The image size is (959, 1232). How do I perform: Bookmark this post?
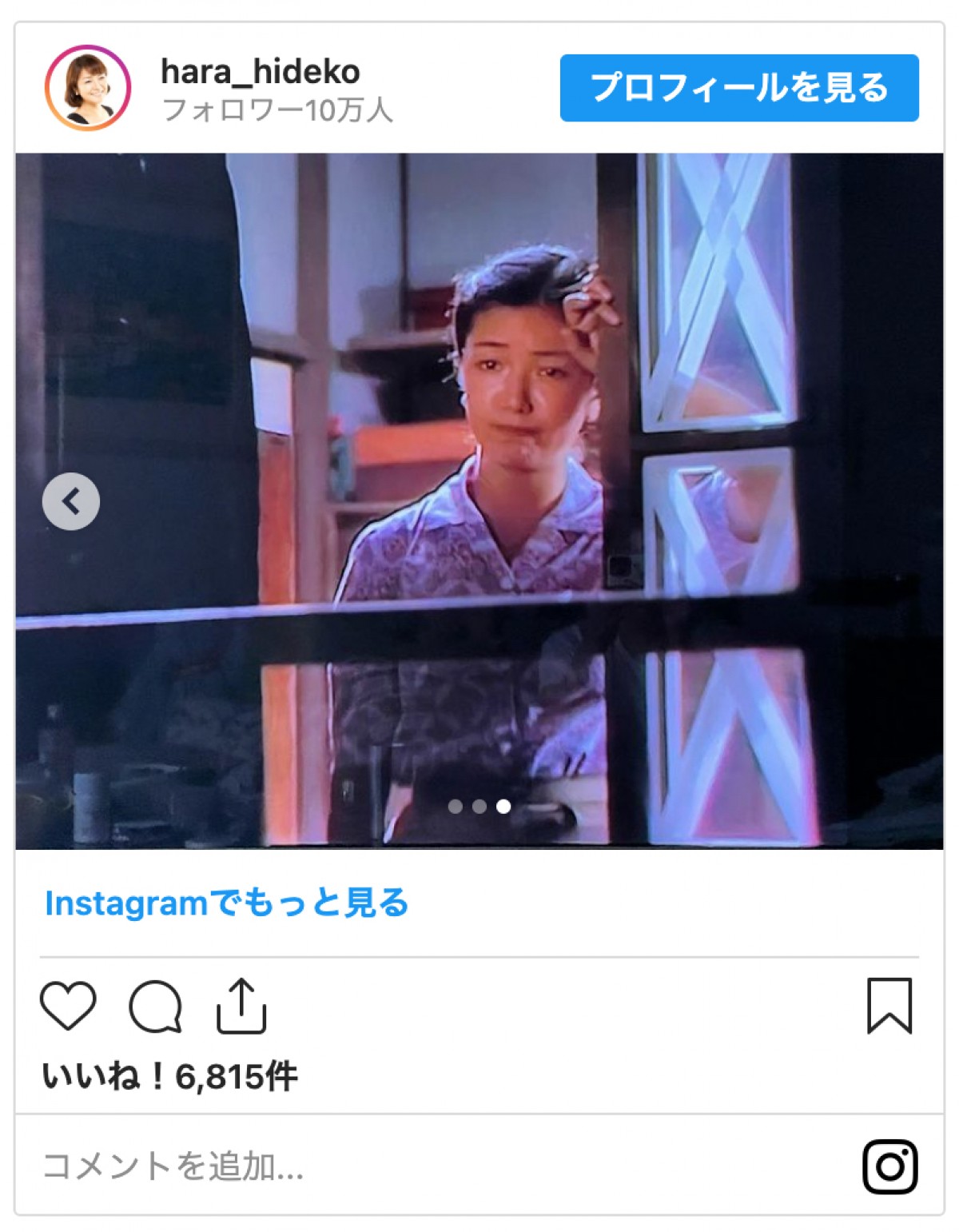[889, 1005]
